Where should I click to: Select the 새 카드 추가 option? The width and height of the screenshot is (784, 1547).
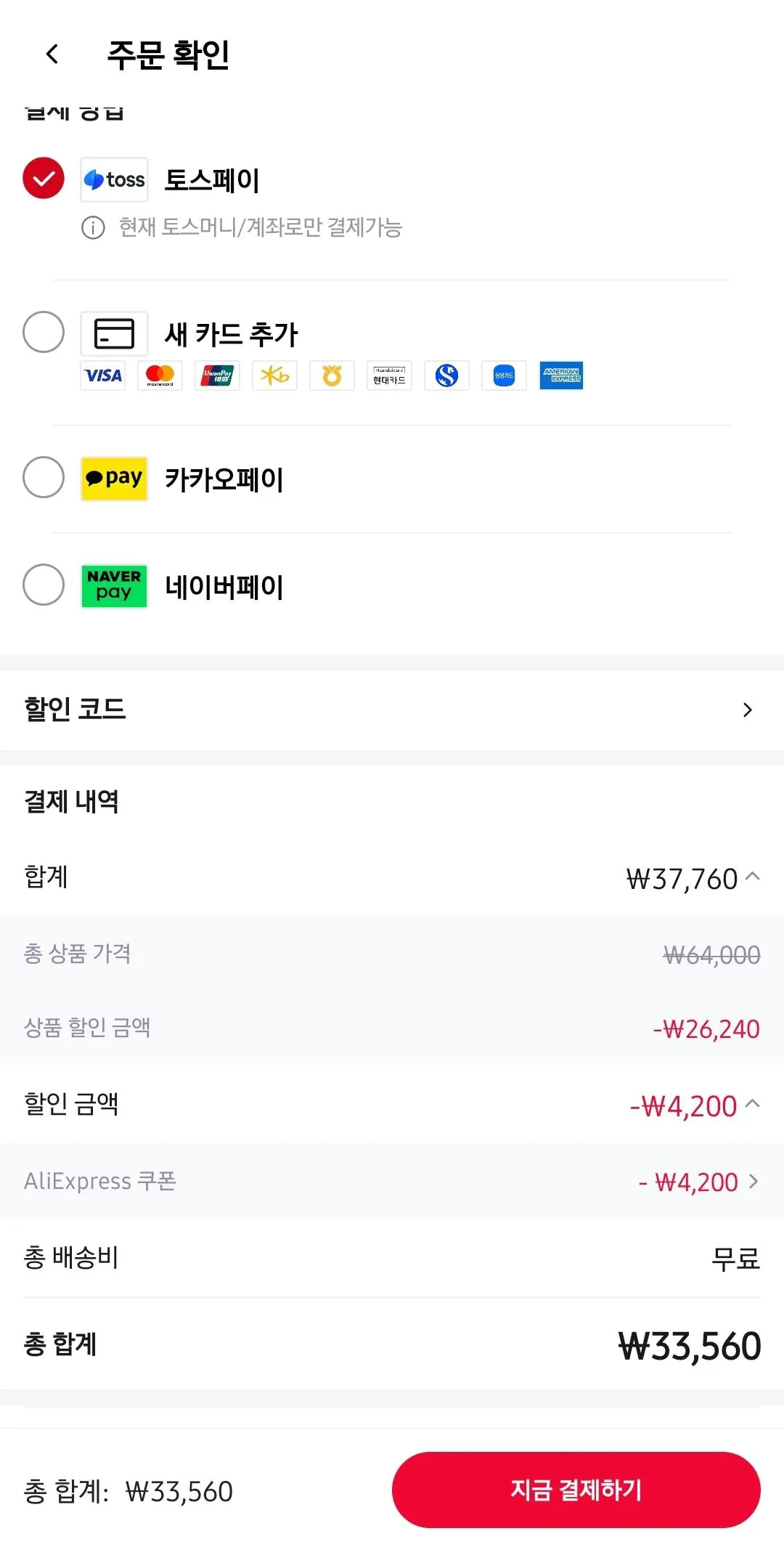click(43, 333)
